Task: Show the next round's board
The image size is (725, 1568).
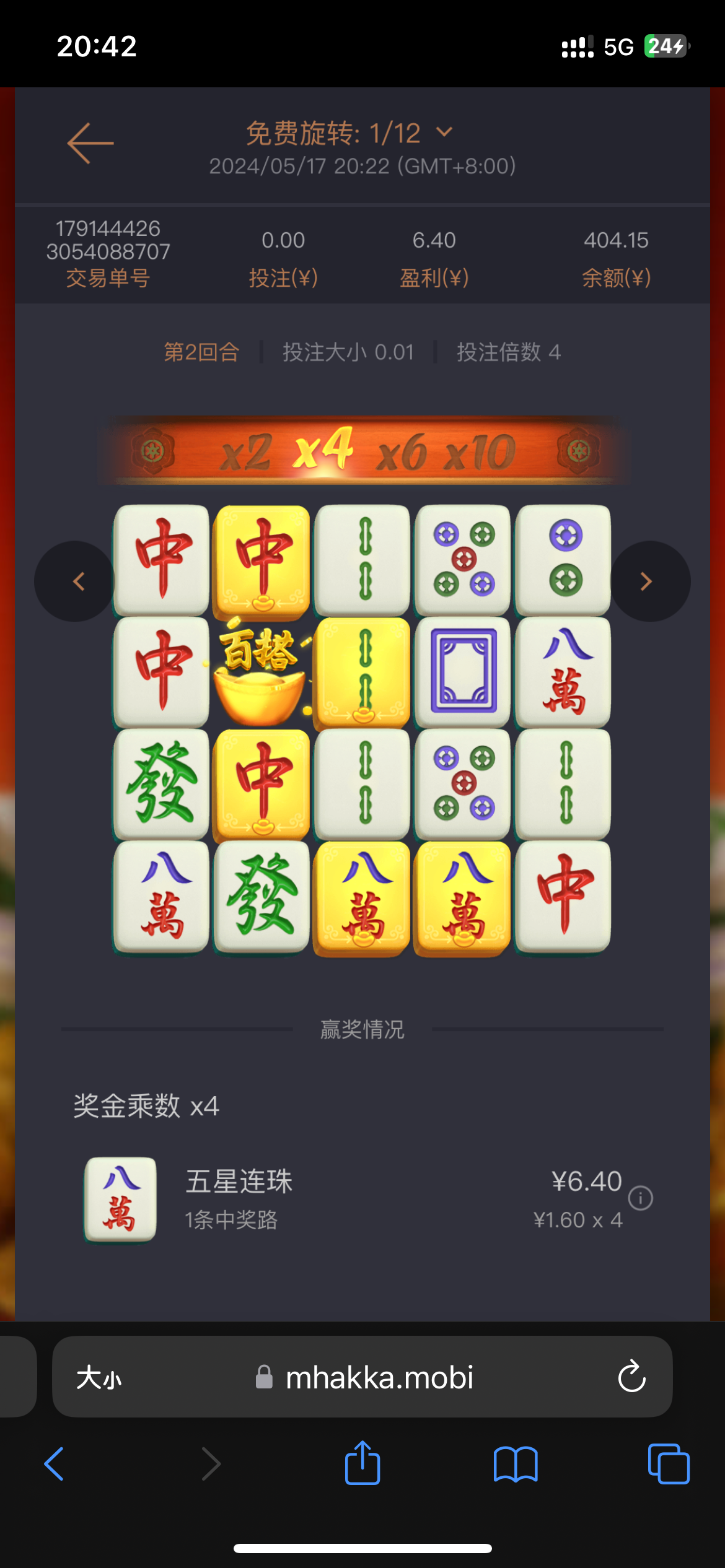Action: [649, 581]
